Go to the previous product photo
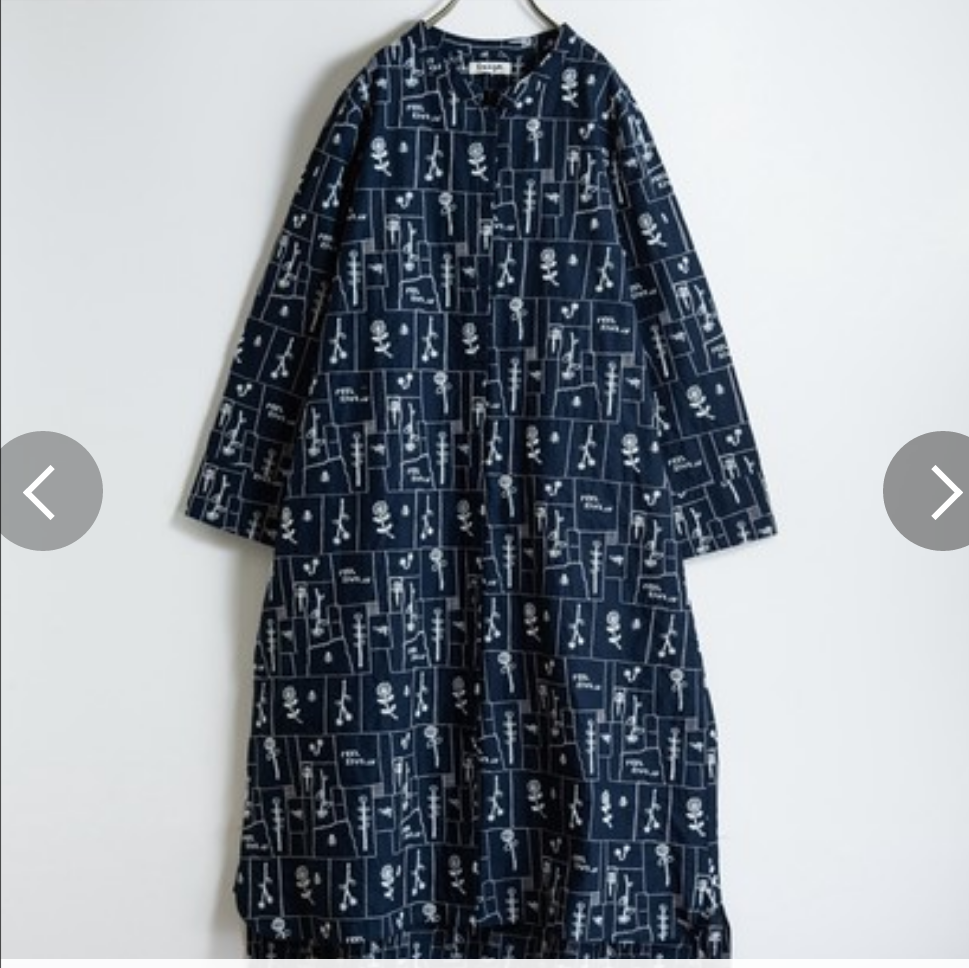969x968 pixels. 45,491
